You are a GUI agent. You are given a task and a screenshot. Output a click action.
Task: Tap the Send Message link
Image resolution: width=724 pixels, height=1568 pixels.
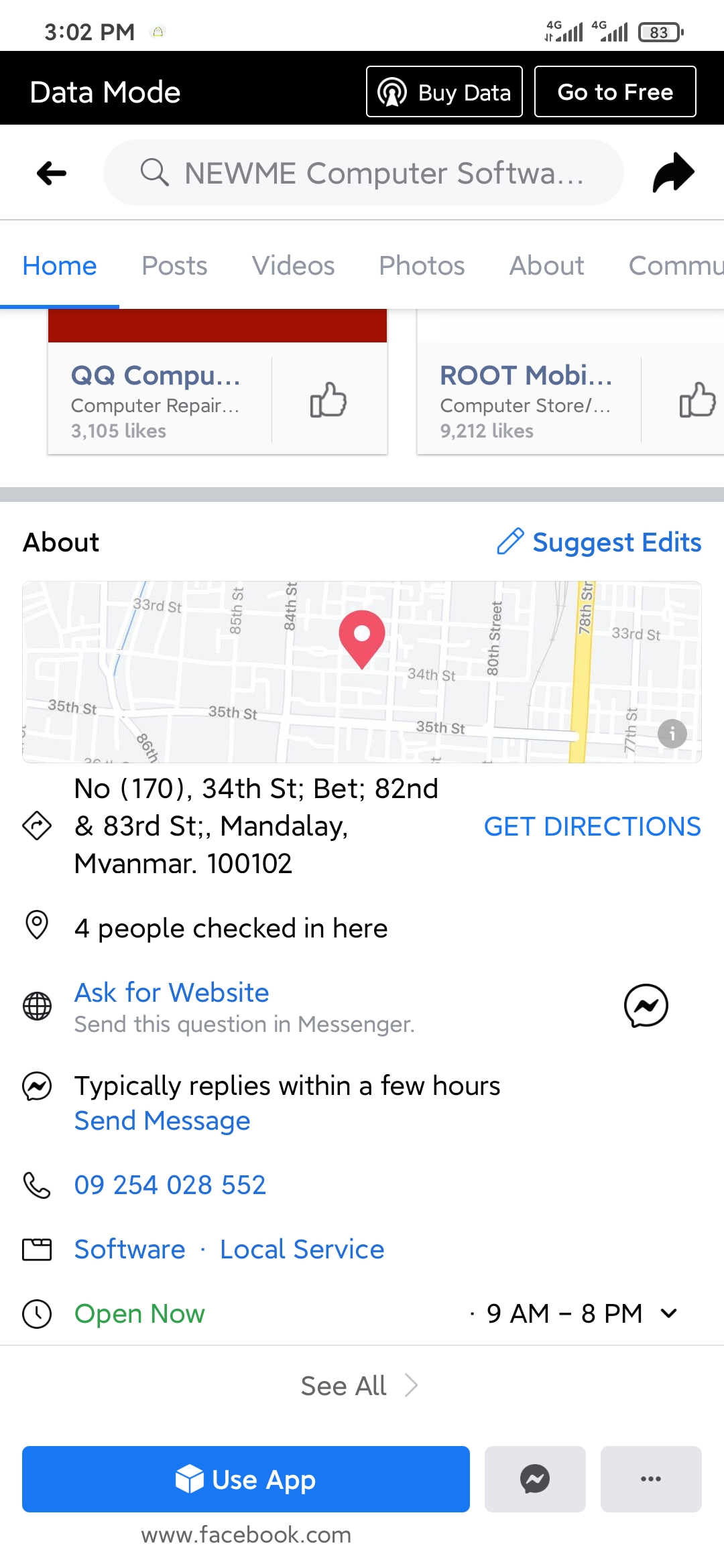[162, 1120]
